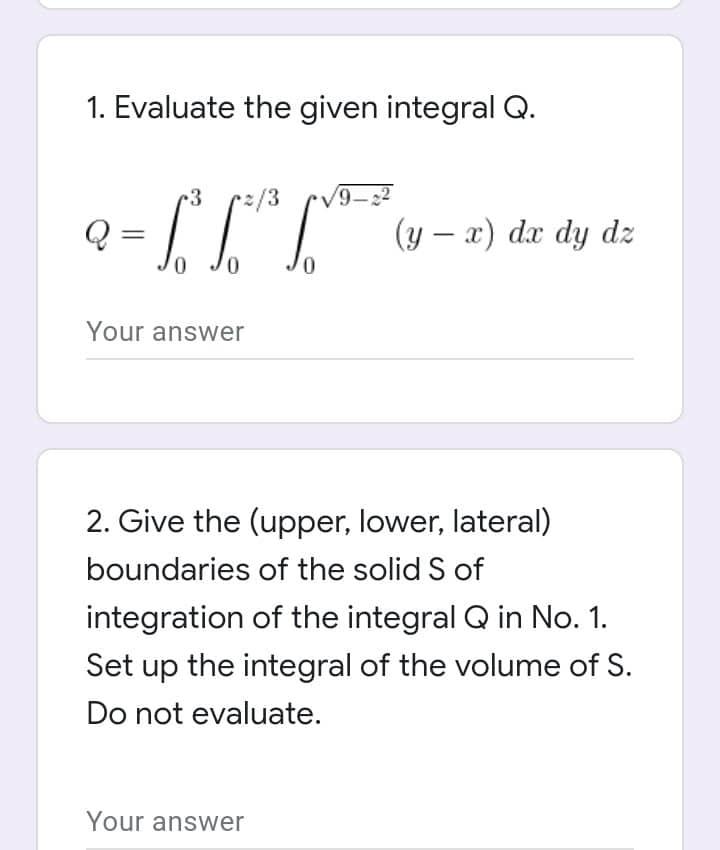The width and height of the screenshot is (720, 850).
Task: Click 'Your answer' placeholder under question 2
Action: [164, 821]
